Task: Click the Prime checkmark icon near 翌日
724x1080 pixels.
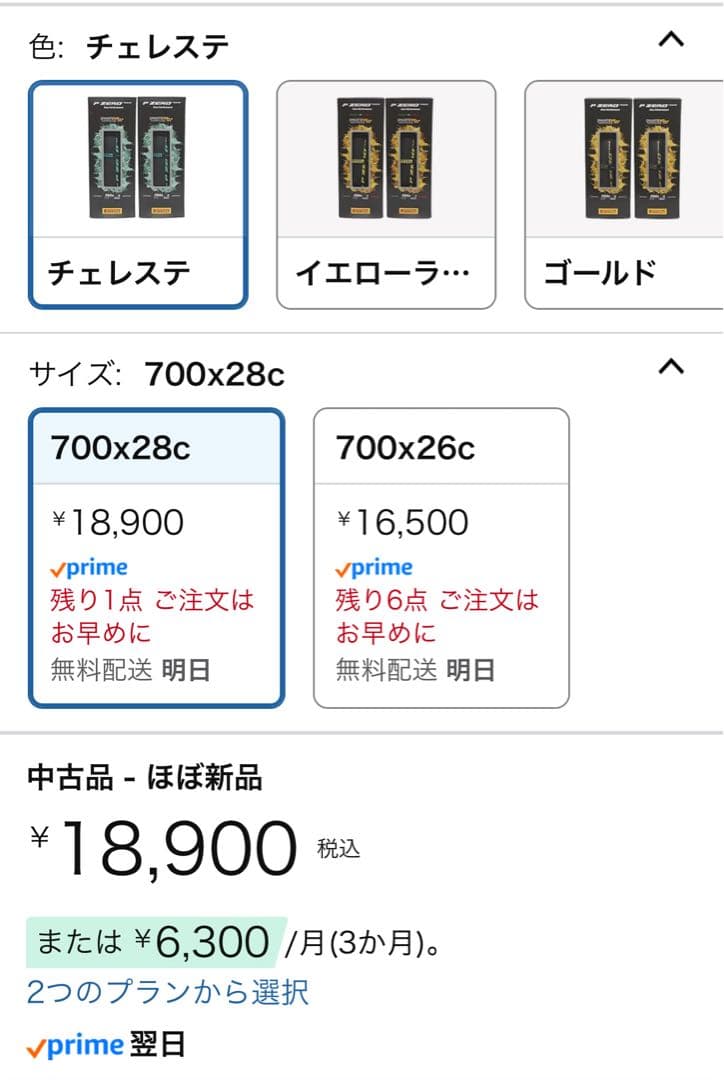Action: [x=34, y=1044]
